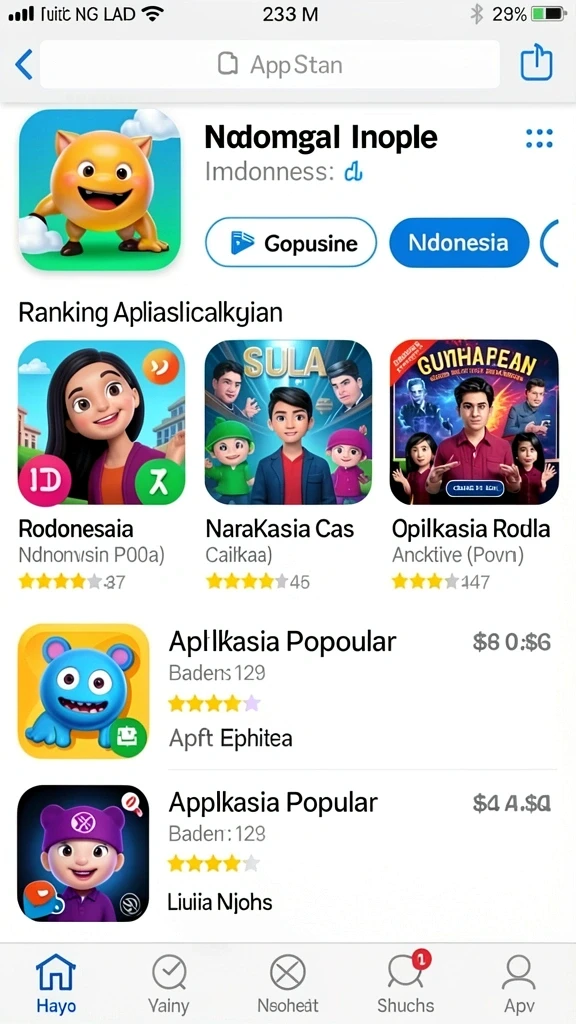Open the NaraKasia Cas app card
The height and width of the screenshot is (1024, 576).
(x=288, y=465)
